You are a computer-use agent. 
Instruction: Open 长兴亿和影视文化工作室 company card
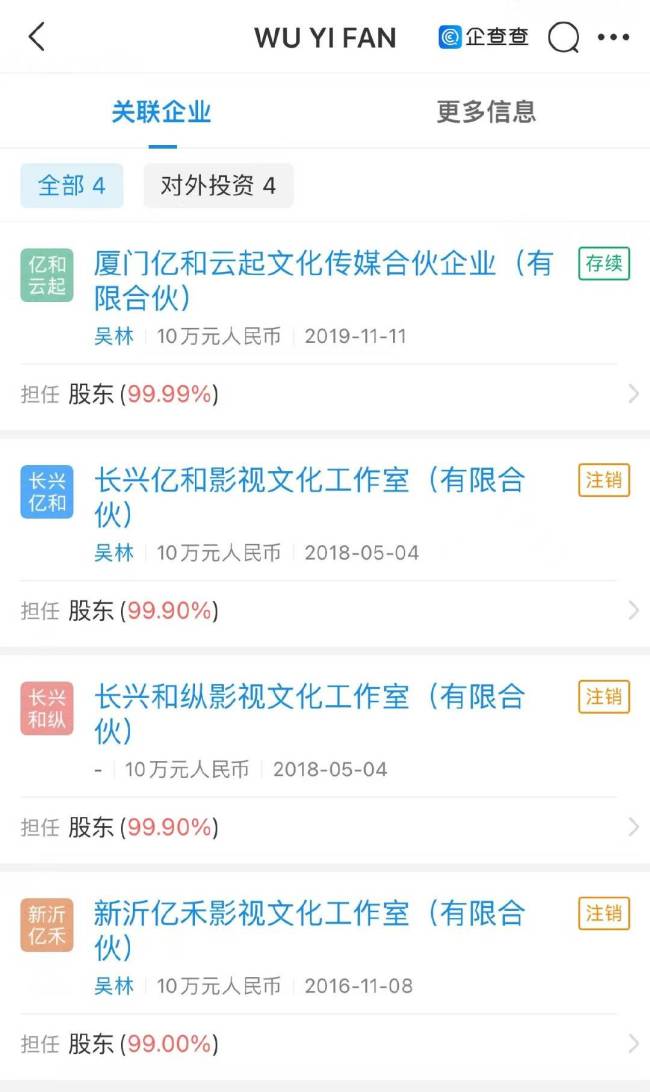click(309, 497)
